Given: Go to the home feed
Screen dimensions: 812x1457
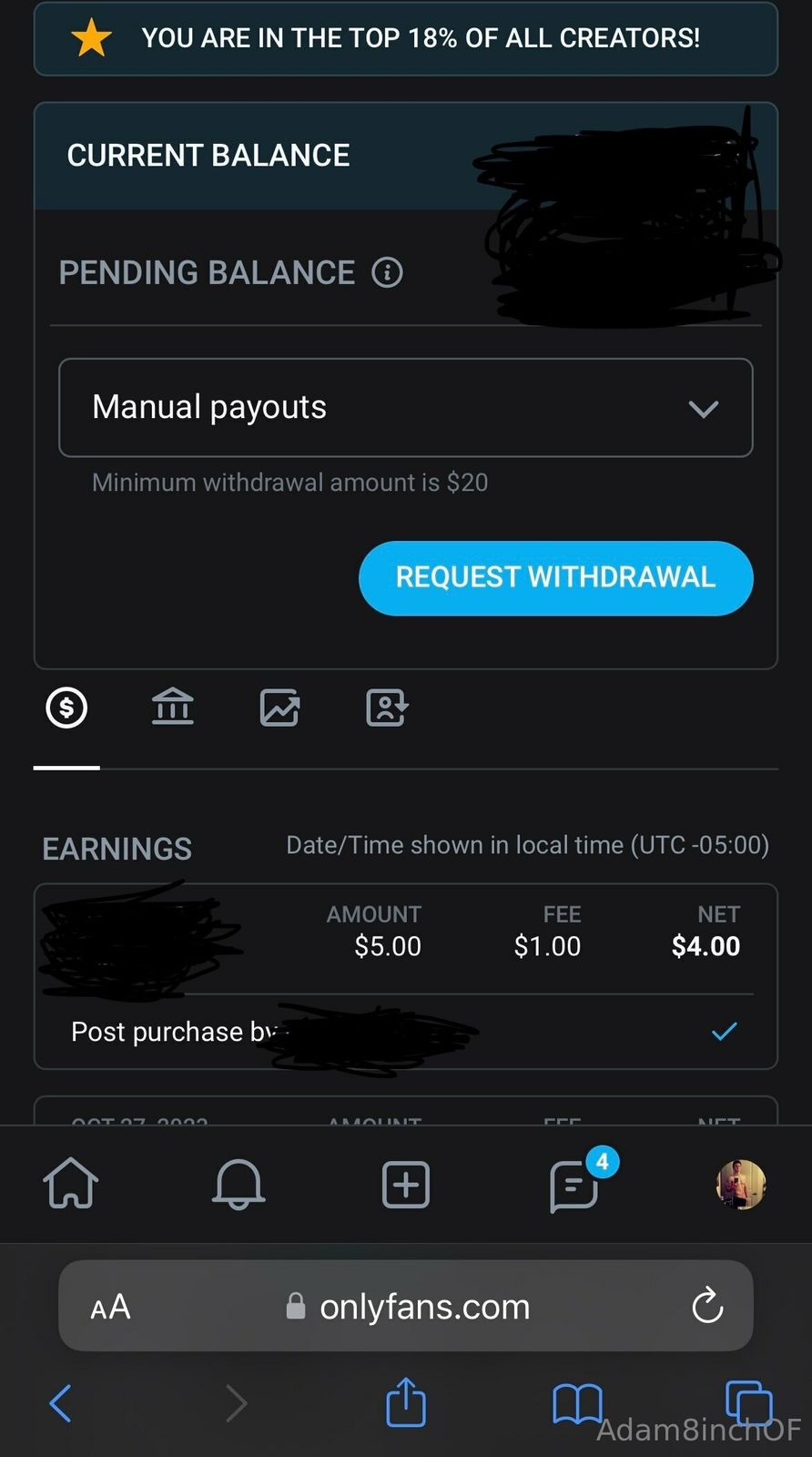Looking at the screenshot, I should (x=71, y=1184).
